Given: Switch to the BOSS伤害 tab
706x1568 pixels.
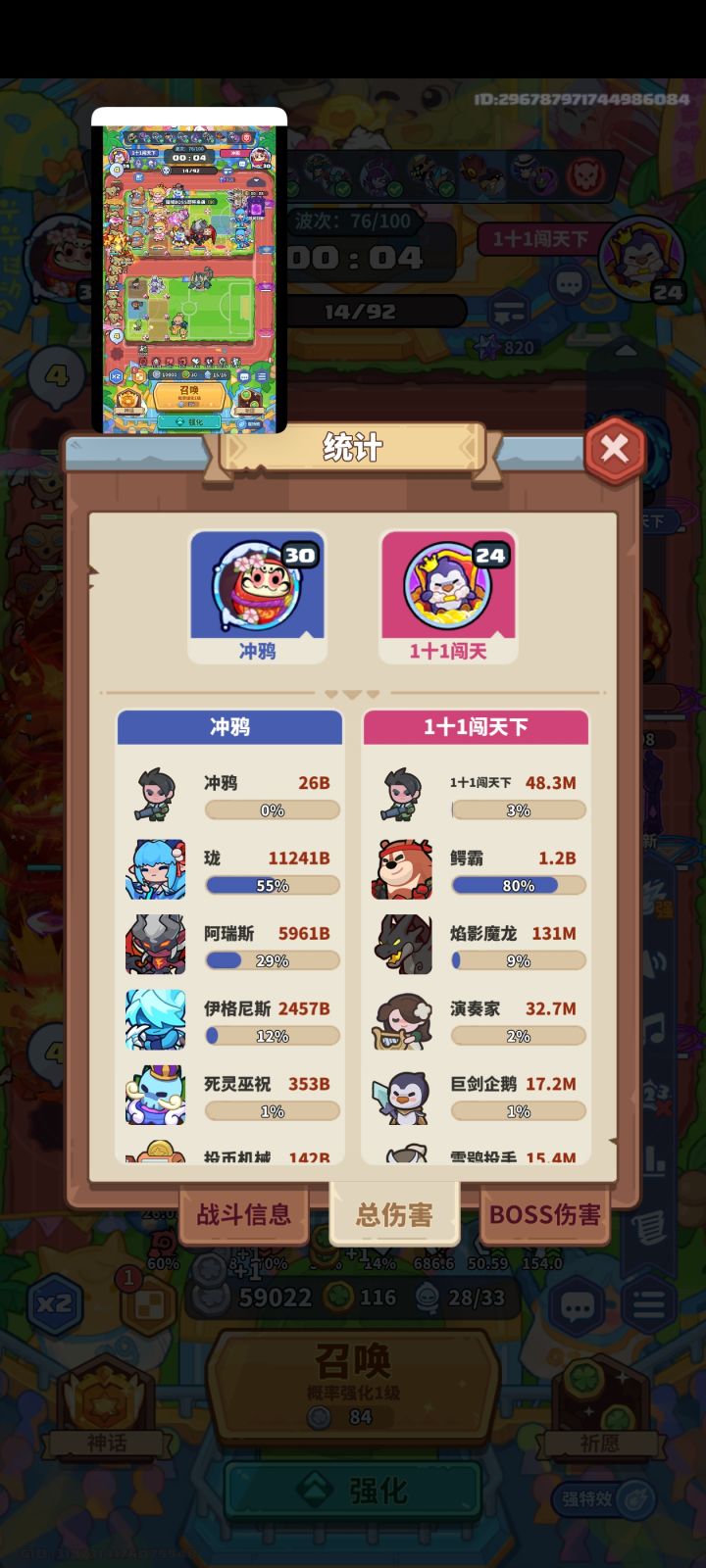Looking at the screenshot, I should (546, 1215).
